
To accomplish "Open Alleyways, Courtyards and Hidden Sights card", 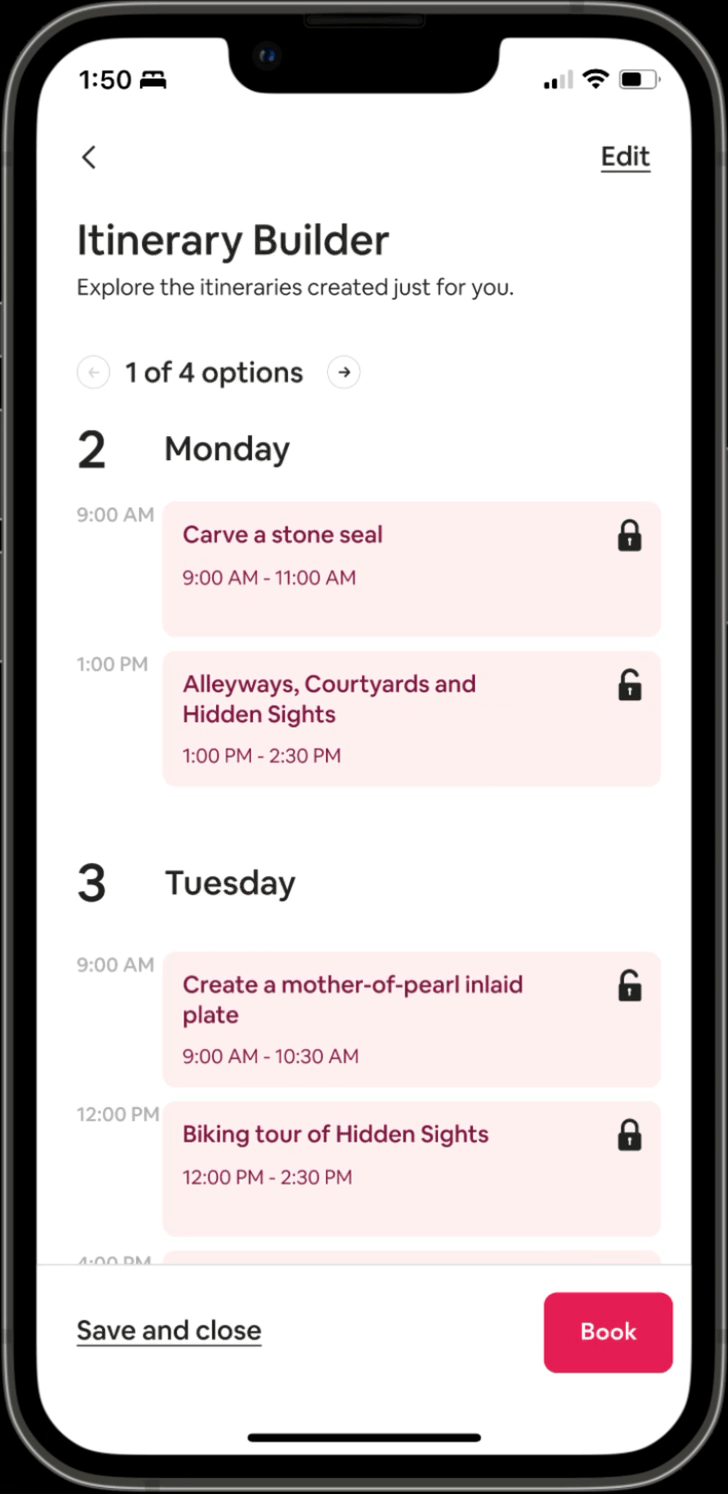I will coord(411,718).
